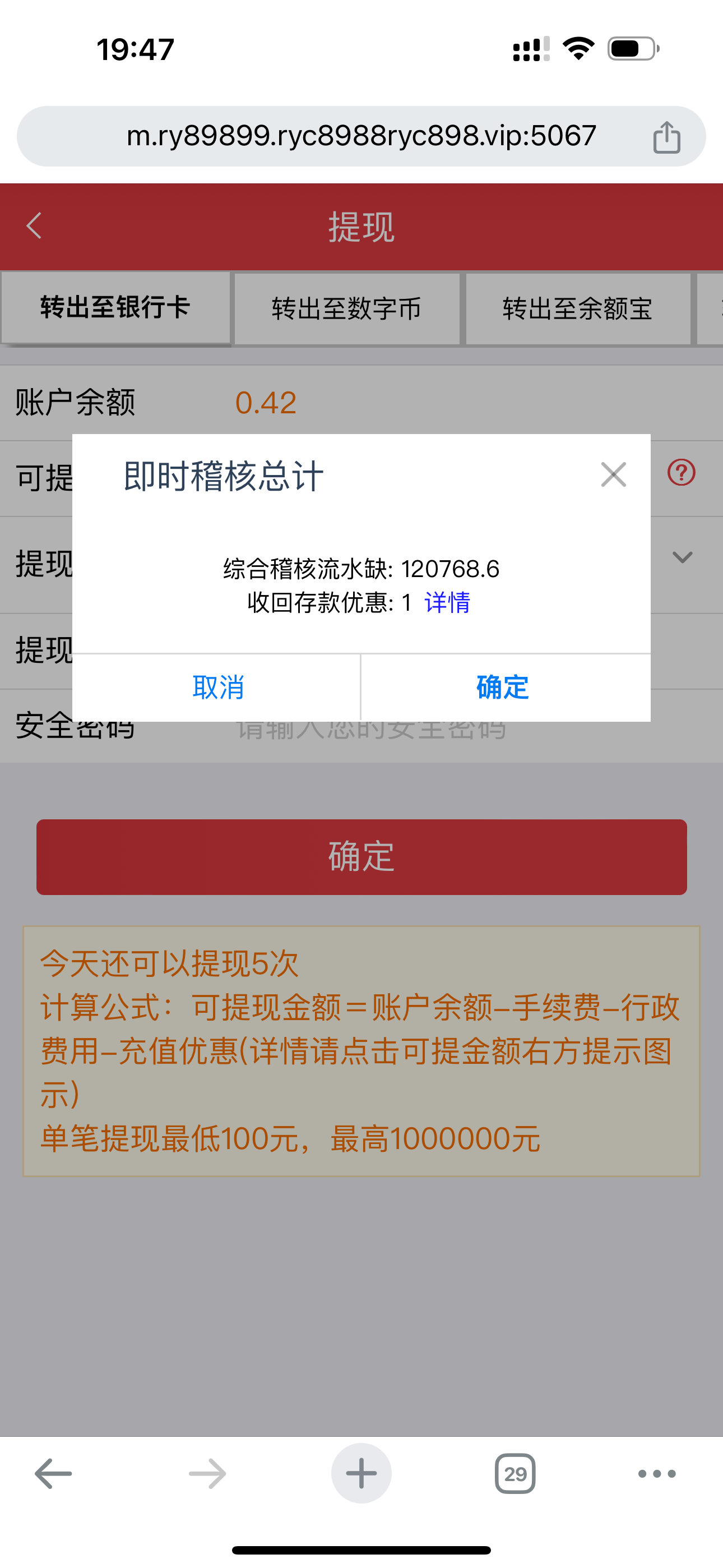Image resolution: width=723 pixels, height=1568 pixels.
Task: Tap 取消 in the dialog
Action: click(x=217, y=687)
